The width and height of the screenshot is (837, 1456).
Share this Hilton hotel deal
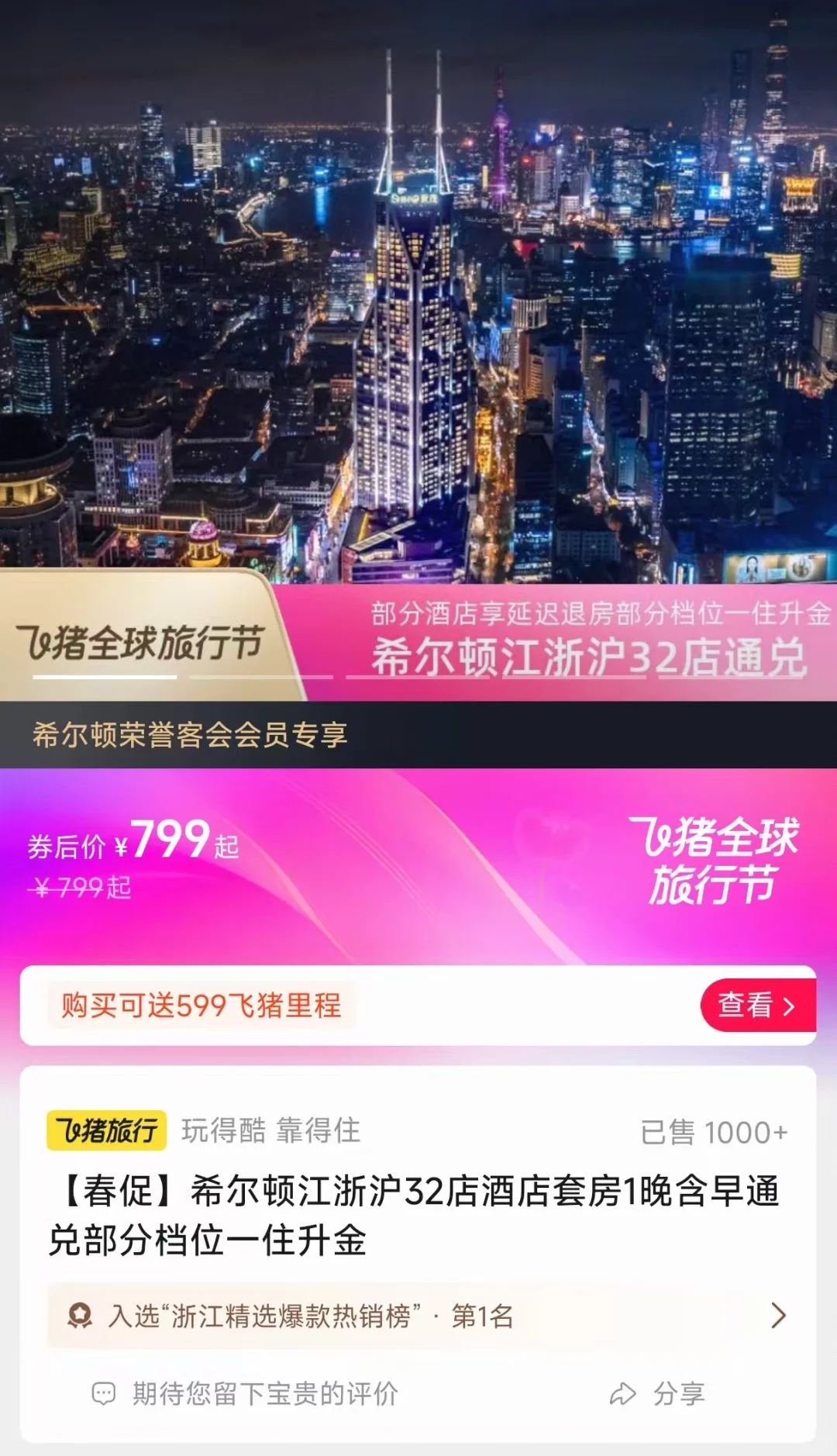657,1394
